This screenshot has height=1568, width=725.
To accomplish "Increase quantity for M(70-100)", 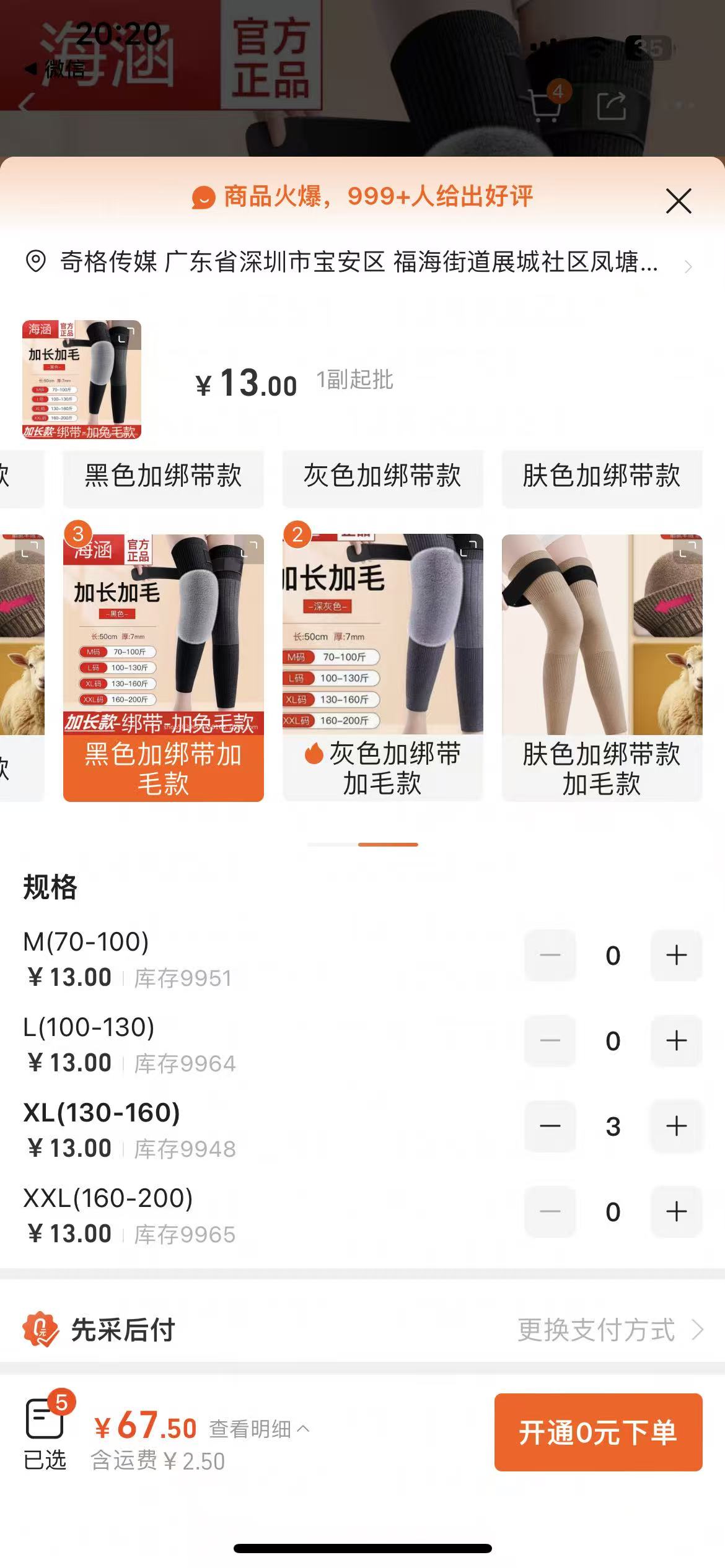I will pyautogui.click(x=676, y=956).
